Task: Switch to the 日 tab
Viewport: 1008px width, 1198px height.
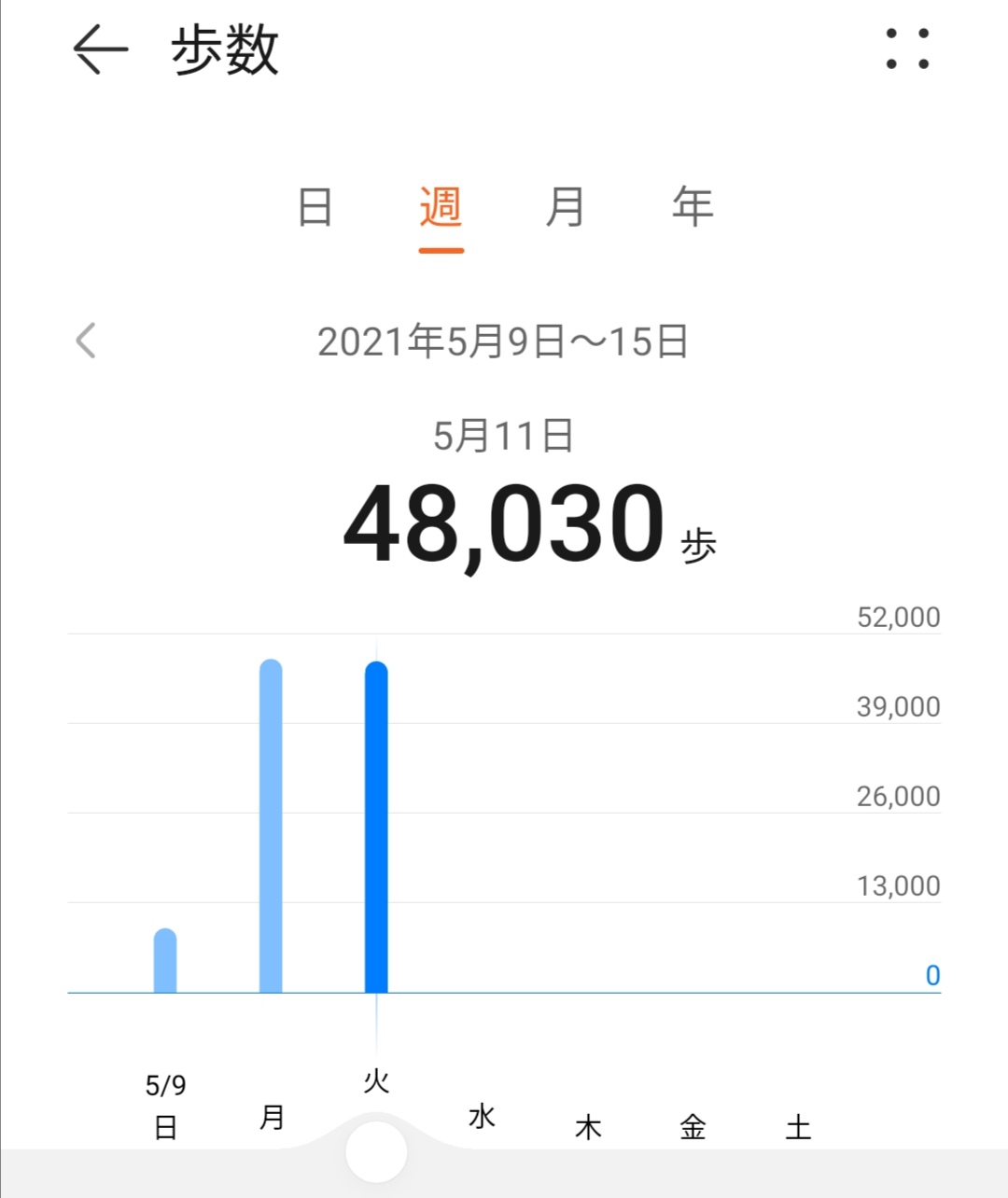Action: pos(315,207)
